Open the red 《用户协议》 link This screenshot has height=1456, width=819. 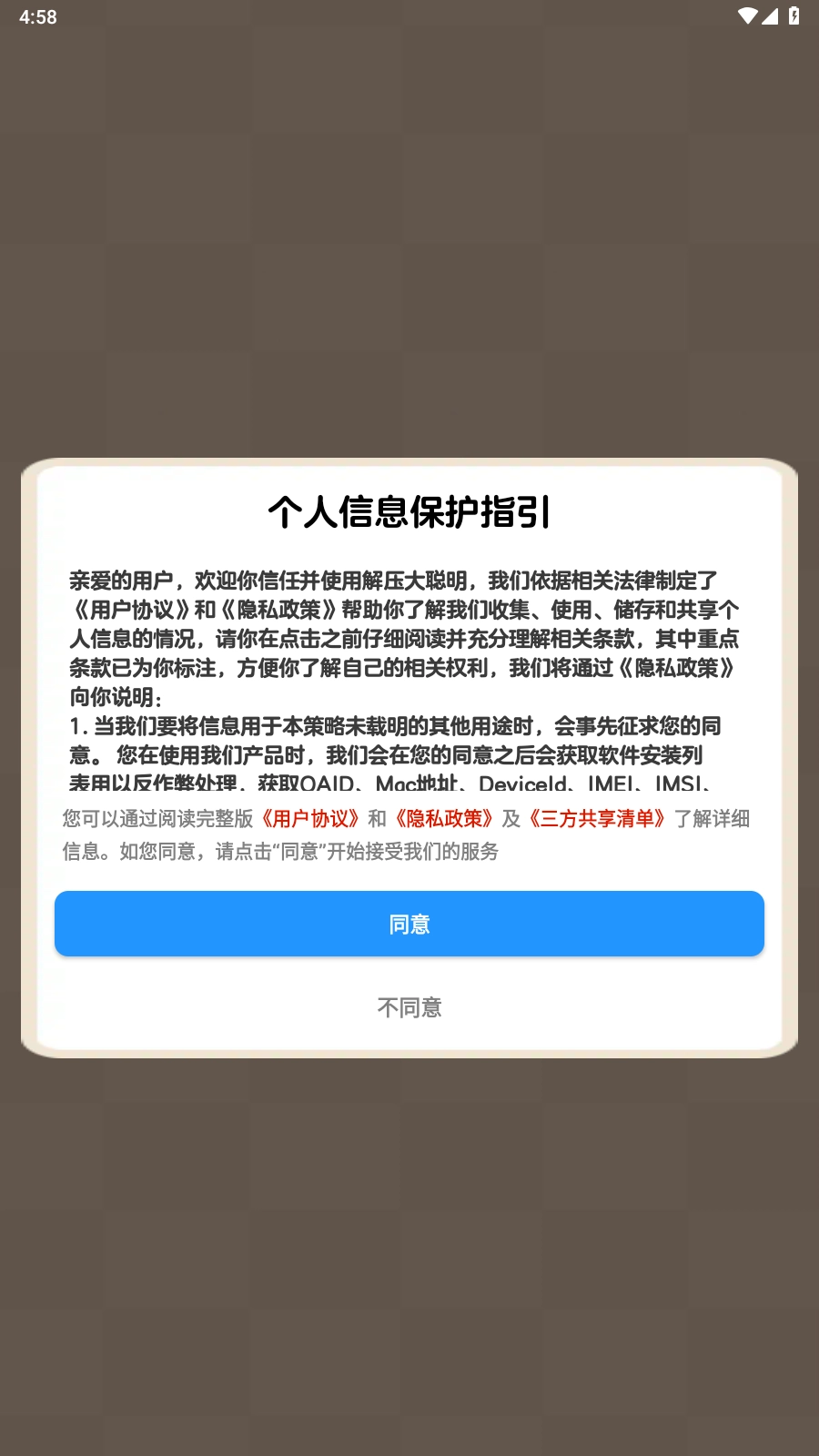point(308,819)
